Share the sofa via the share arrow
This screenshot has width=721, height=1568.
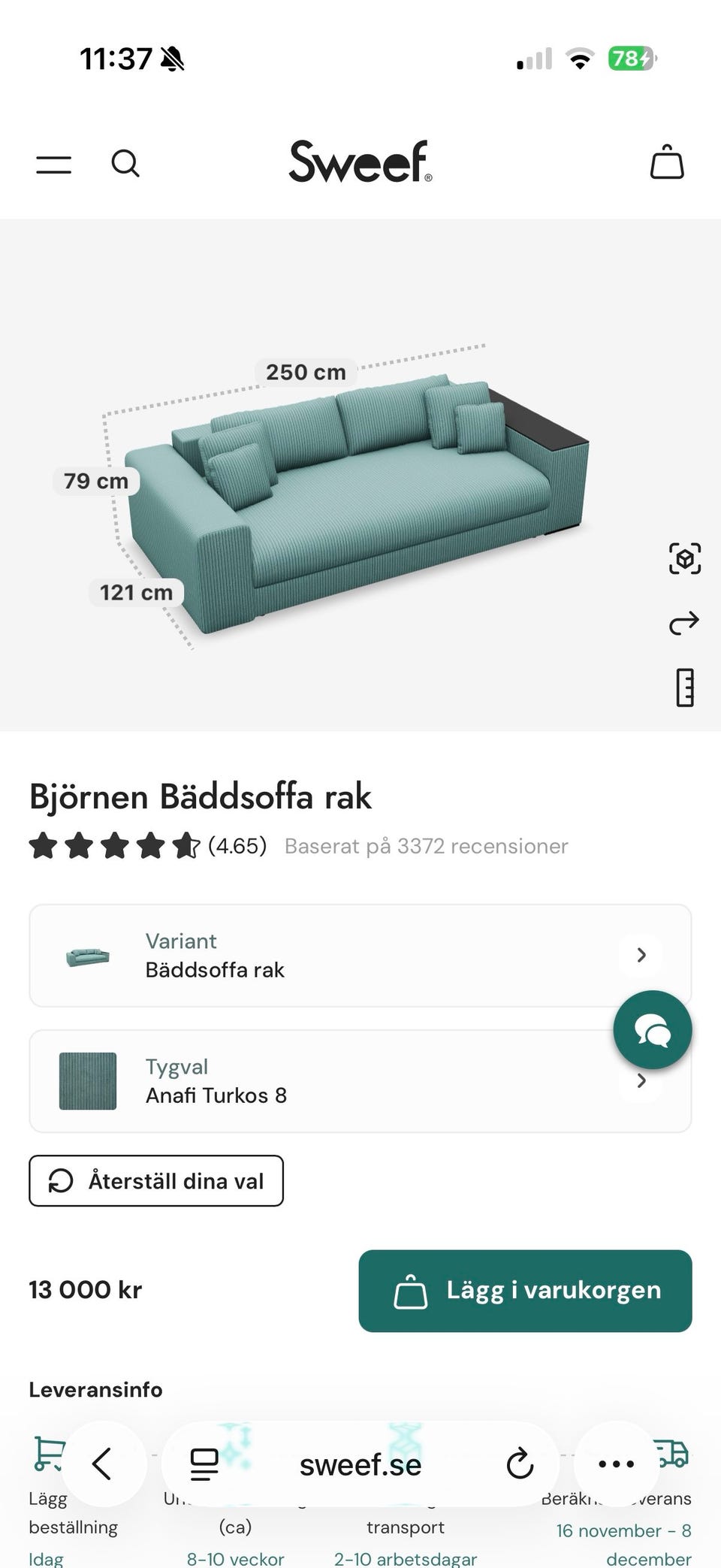pyautogui.click(x=683, y=622)
